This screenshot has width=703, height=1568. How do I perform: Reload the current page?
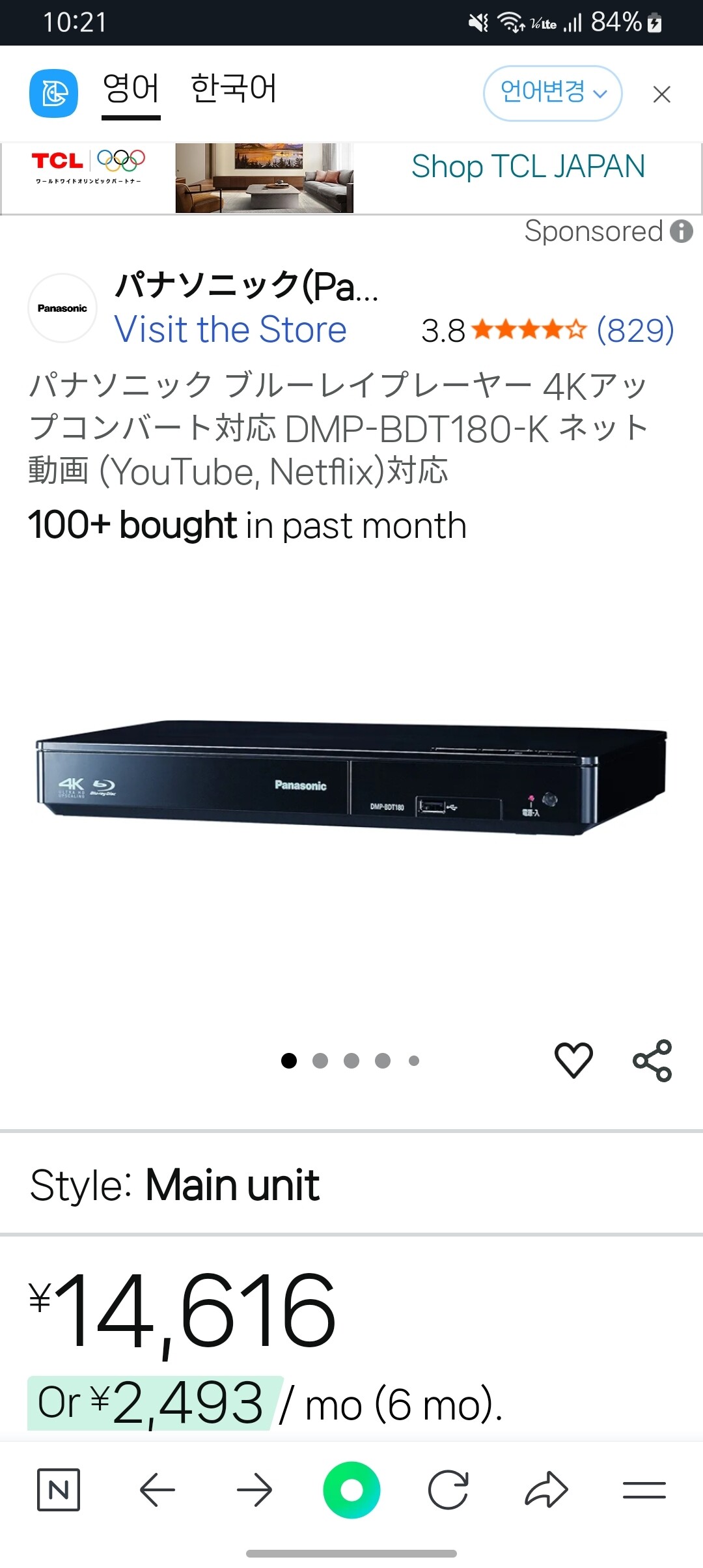tap(448, 1490)
